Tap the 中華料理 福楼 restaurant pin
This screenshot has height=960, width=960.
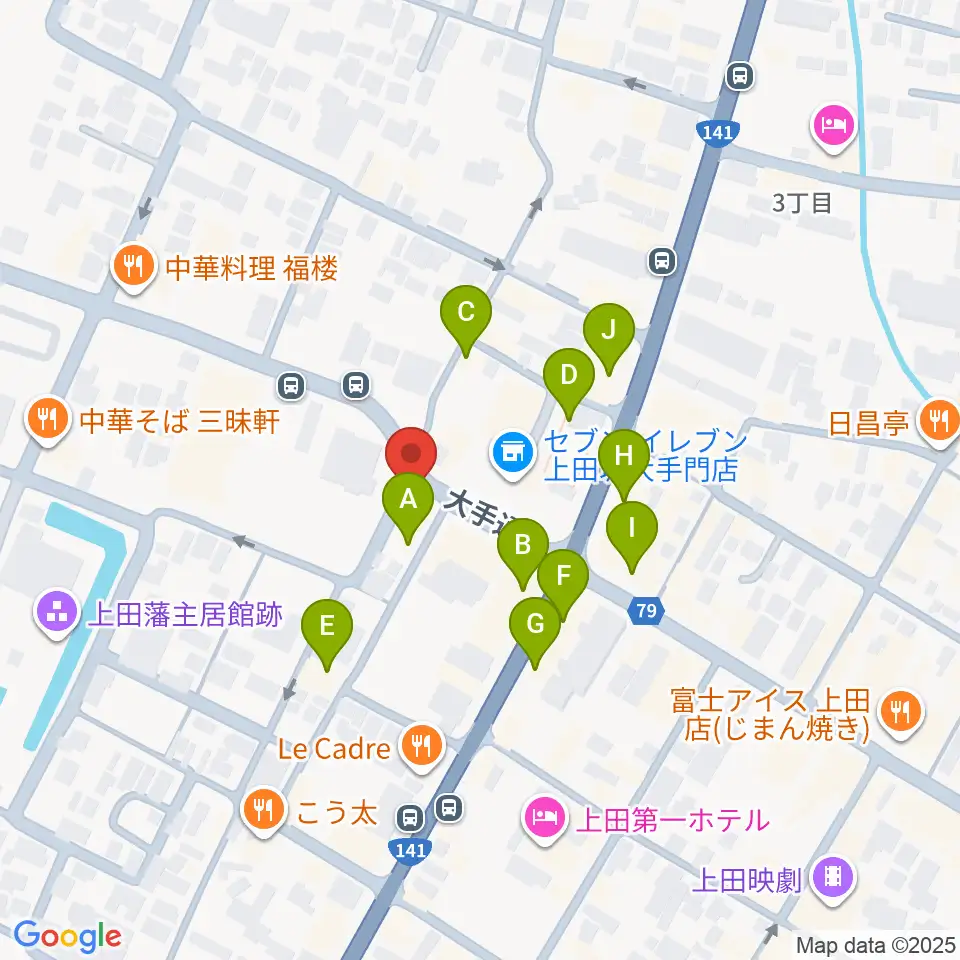click(x=133, y=268)
